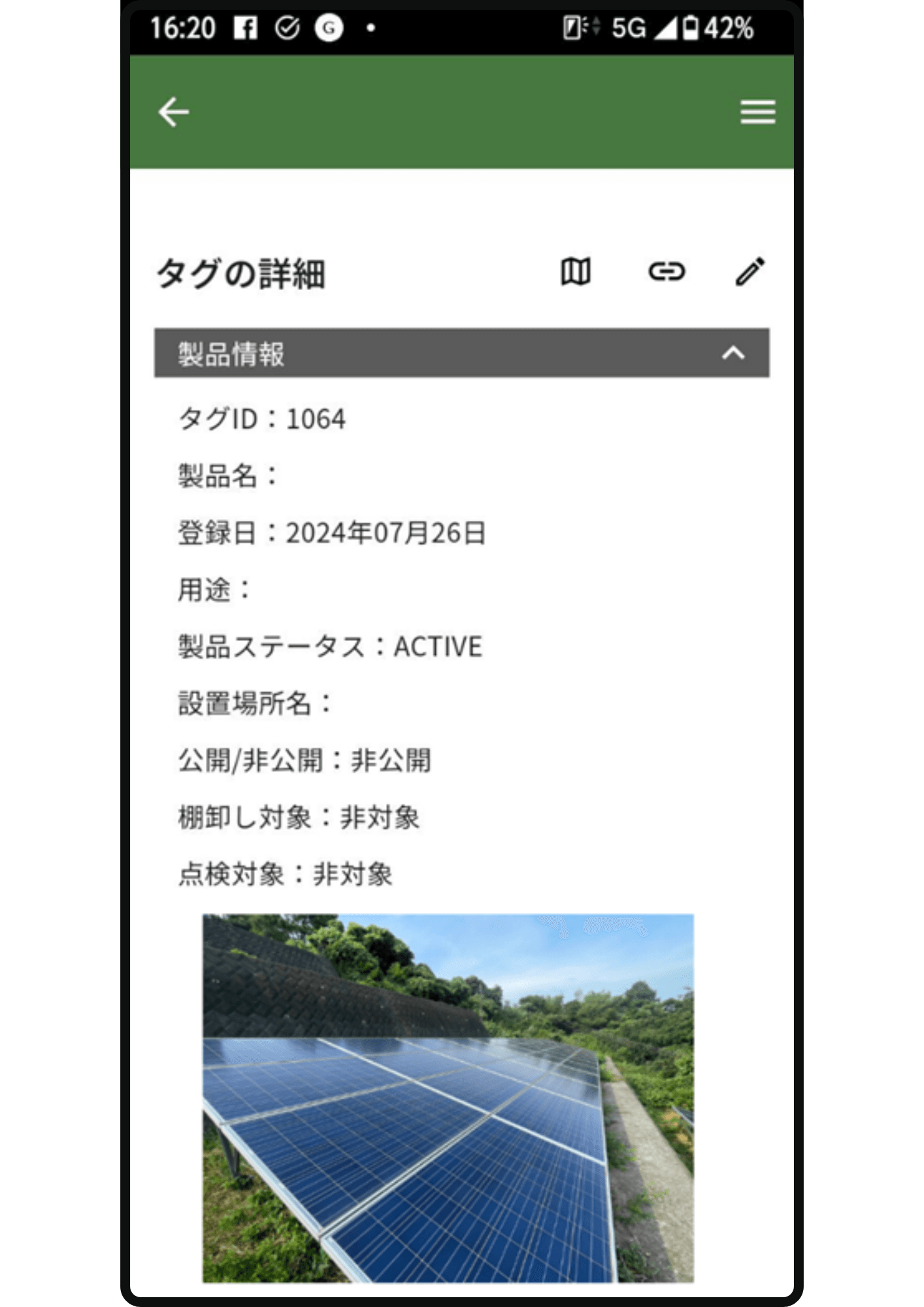The height and width of the screenshot is (1307, 924).
Task: Collapse the 製品情報 section
Action: [733, 354]
